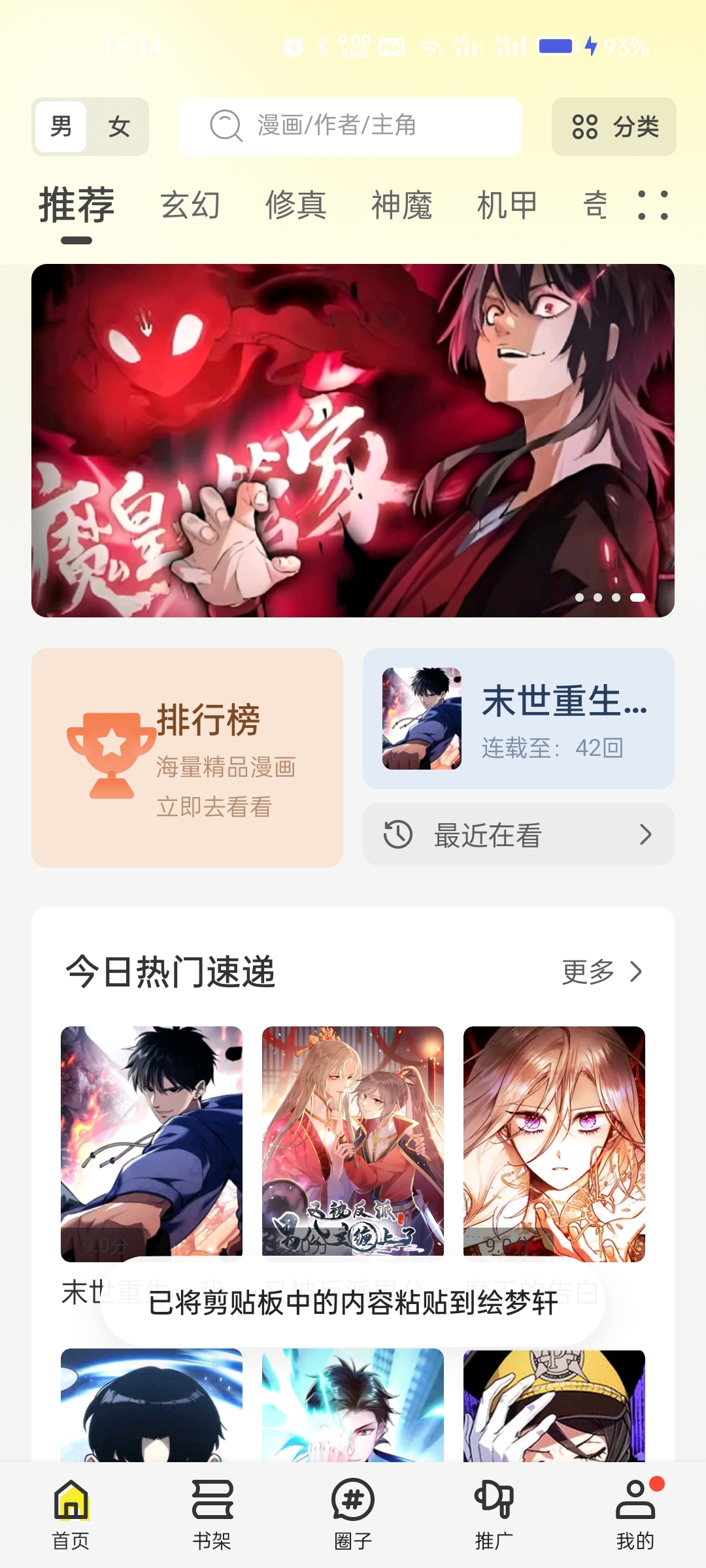Open 最近在看 recent reading history
Screen dimensions: 706x1568
(518, 834)
